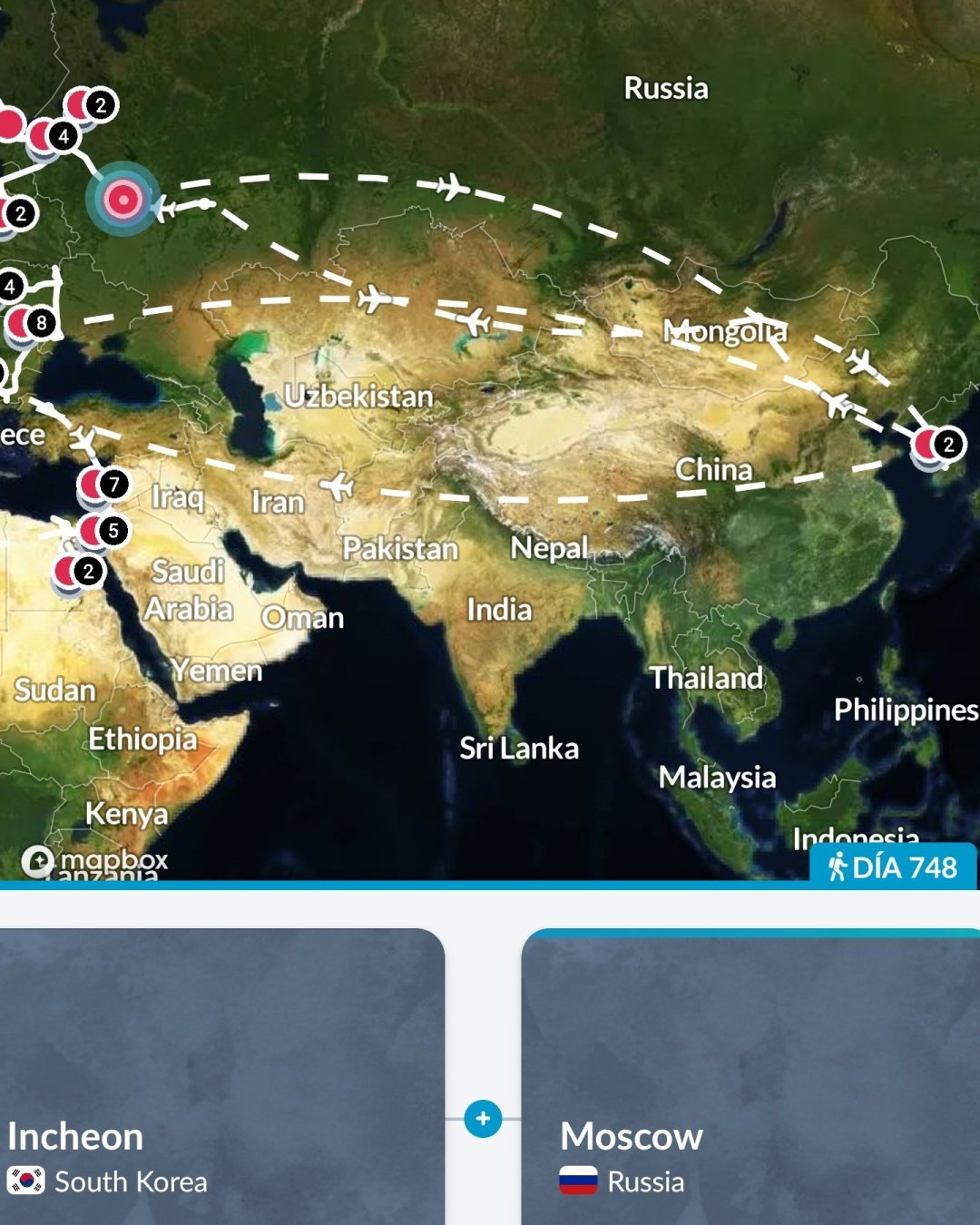
Task: Open the Incheon, South Korea card
Action: click(x=222, y=1076)
